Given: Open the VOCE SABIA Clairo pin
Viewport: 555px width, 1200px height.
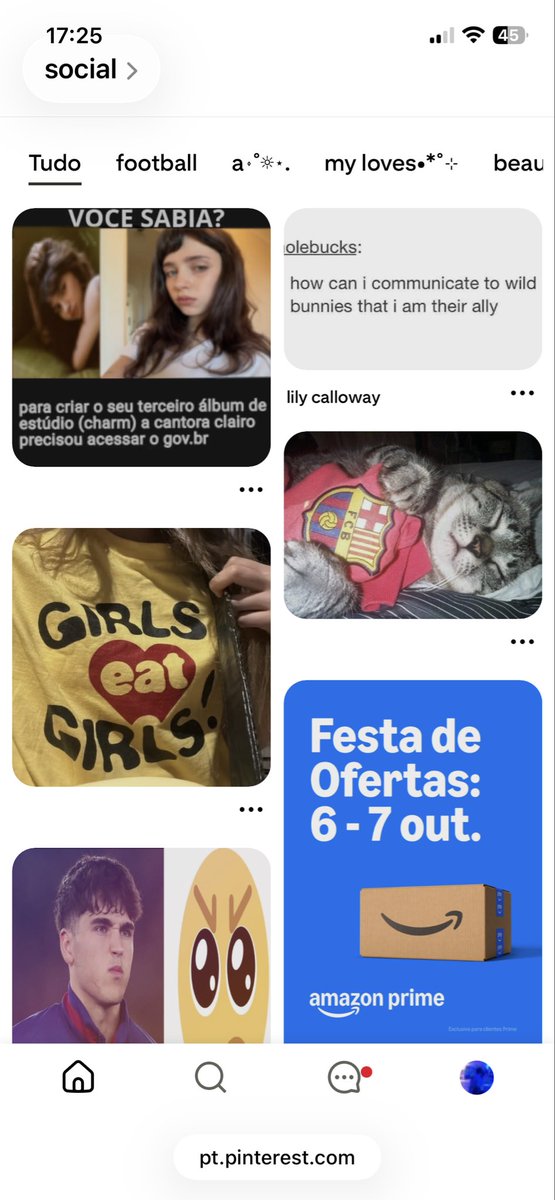Looking at the screenshot, I should click(141, 337).
